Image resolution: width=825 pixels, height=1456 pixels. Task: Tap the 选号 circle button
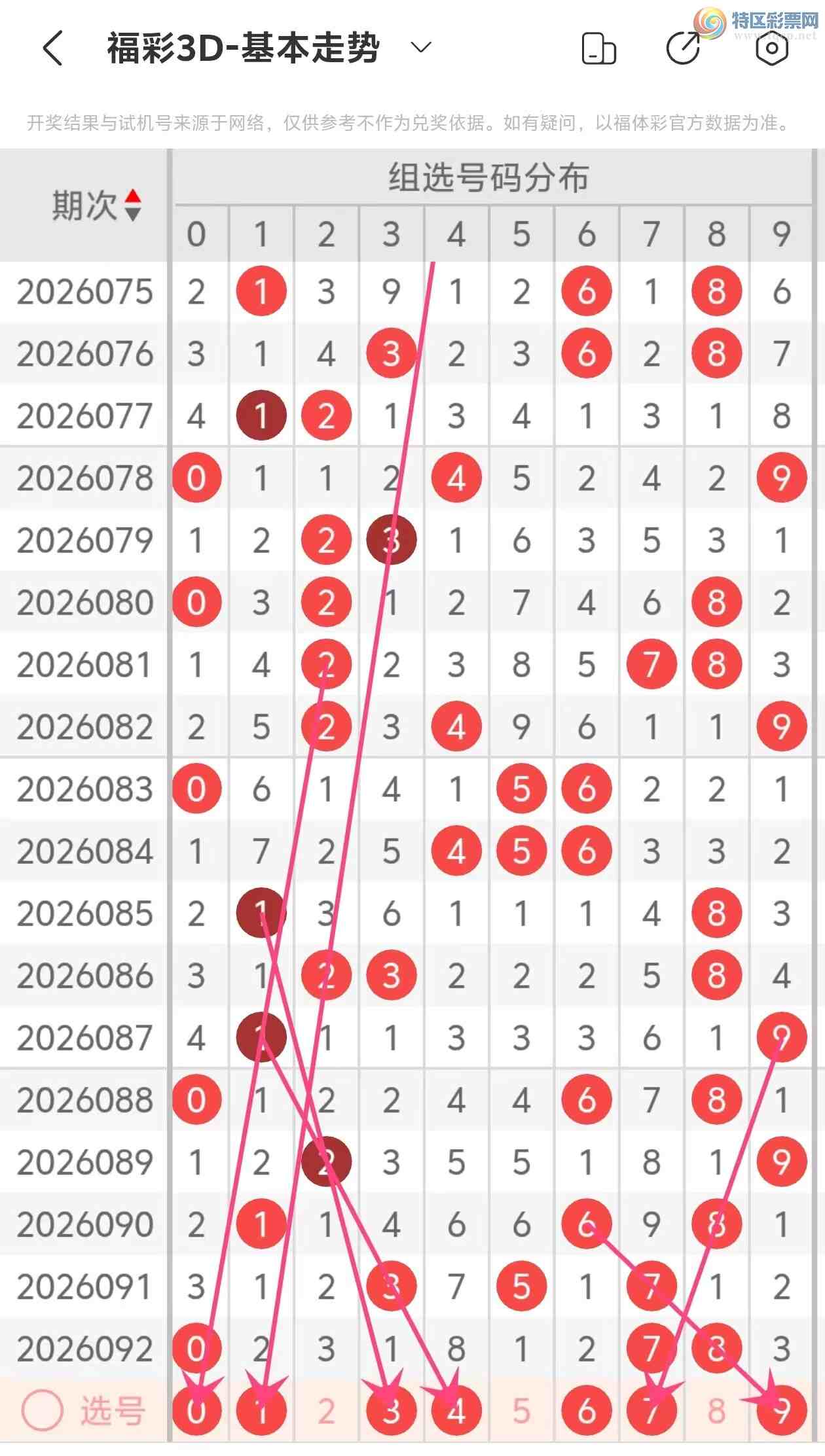(x=43, y=1411)
